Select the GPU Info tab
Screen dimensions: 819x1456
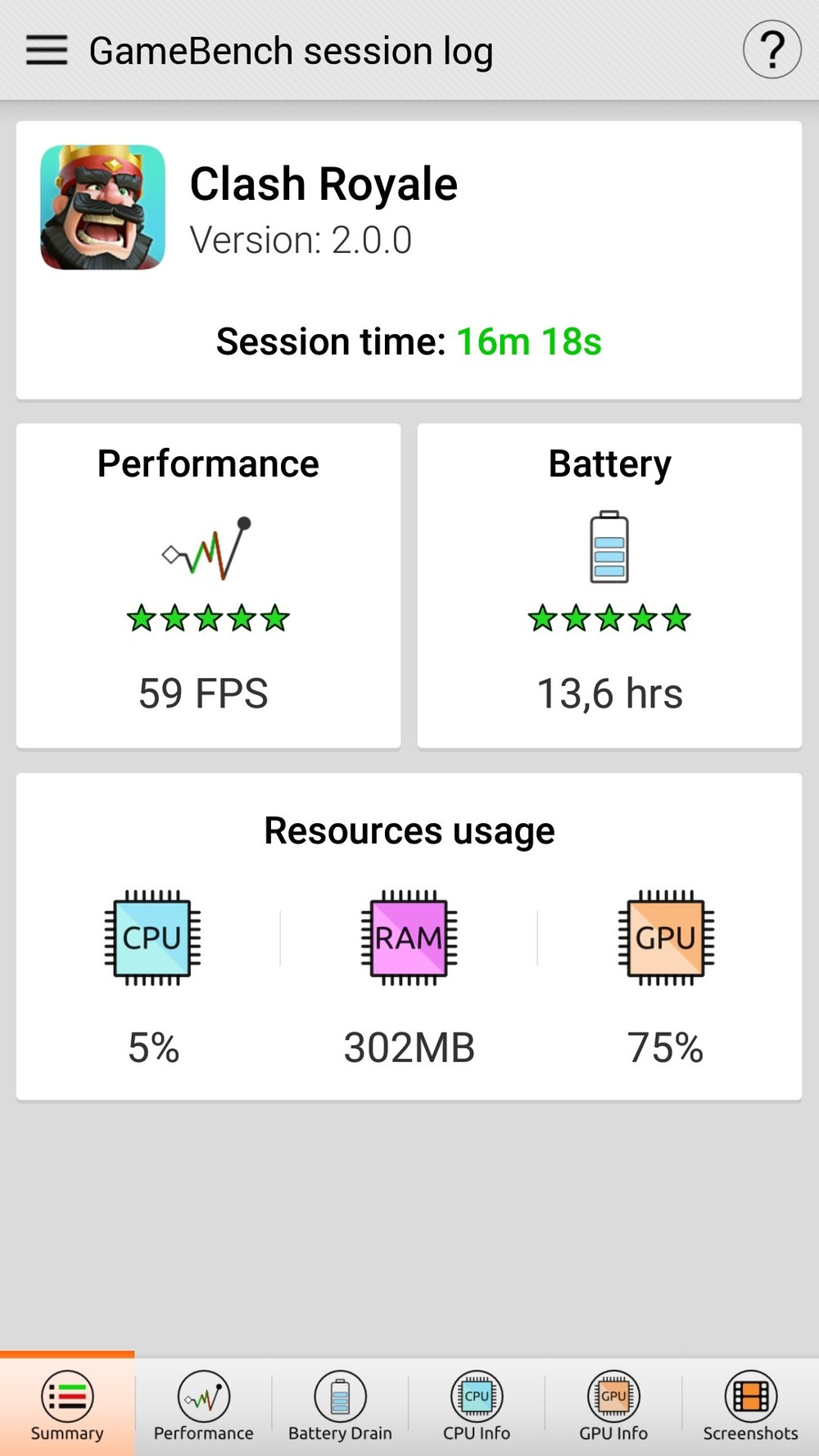click(613, 1405)
